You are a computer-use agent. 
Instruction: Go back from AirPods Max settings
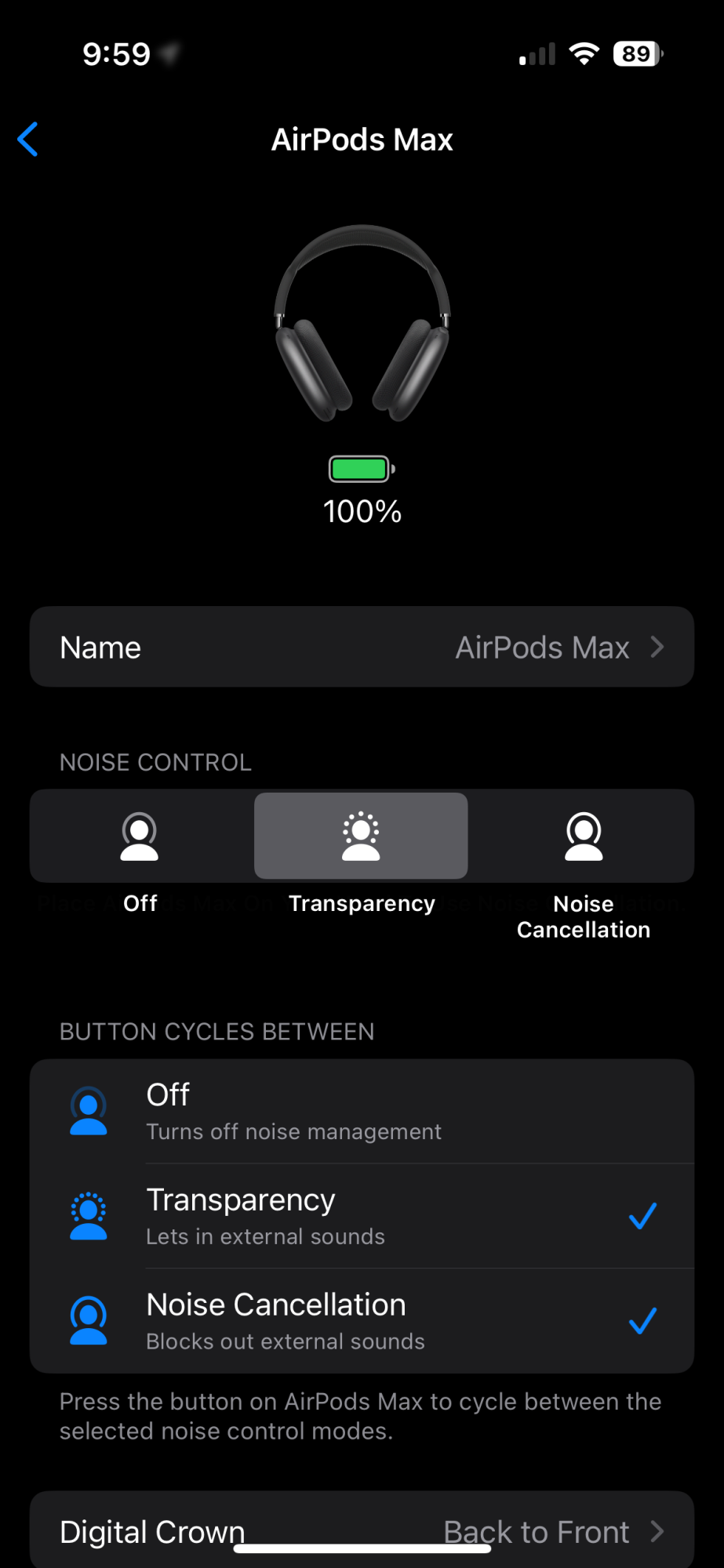pos(28,140)
